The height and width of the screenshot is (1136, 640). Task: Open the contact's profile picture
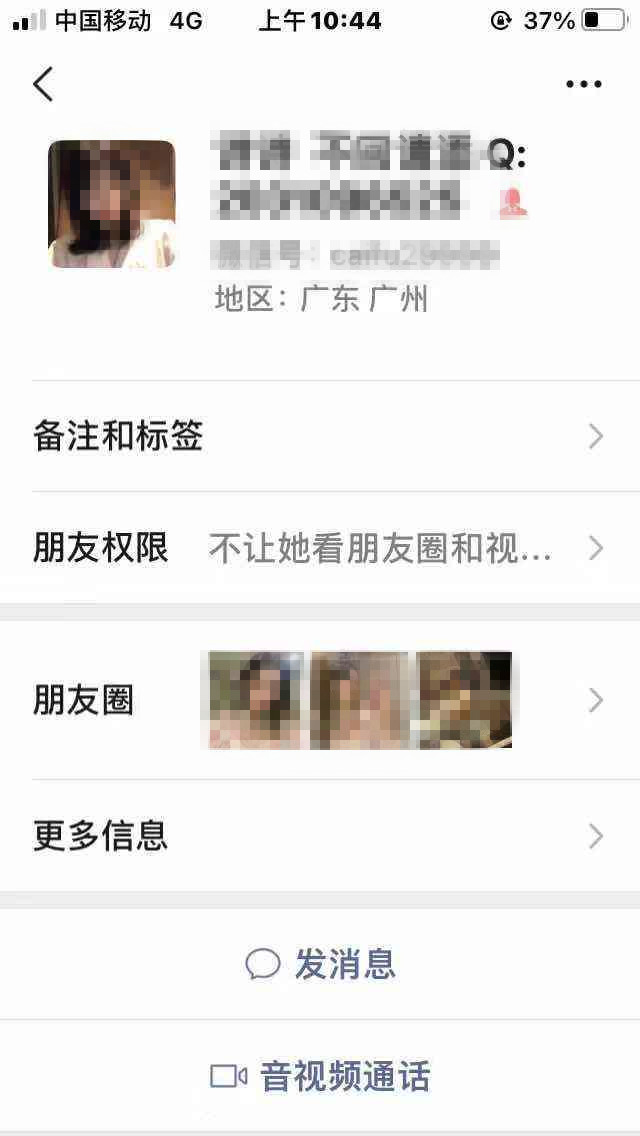(112, 205)
